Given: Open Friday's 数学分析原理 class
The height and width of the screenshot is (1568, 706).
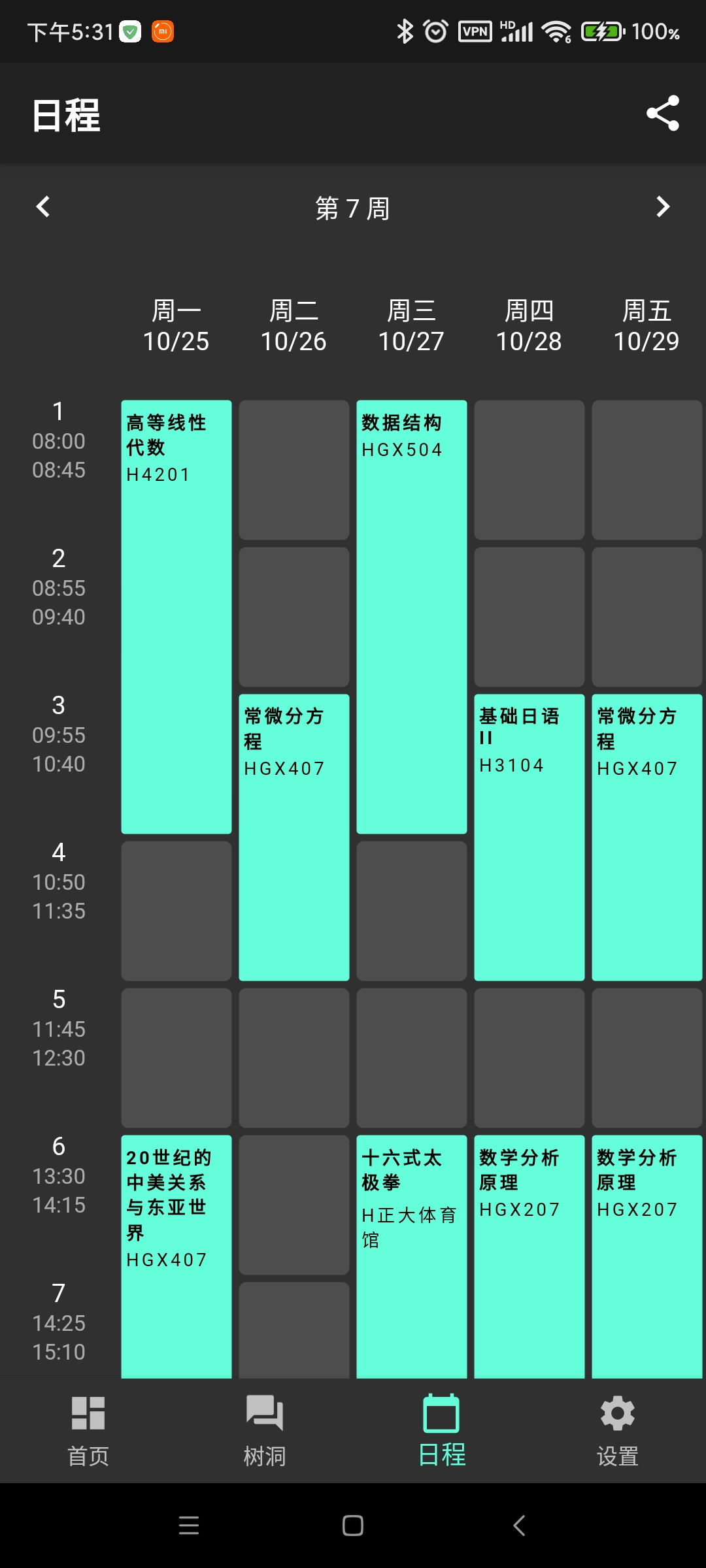Looking at the screenshot, I should click(647, 1257).
